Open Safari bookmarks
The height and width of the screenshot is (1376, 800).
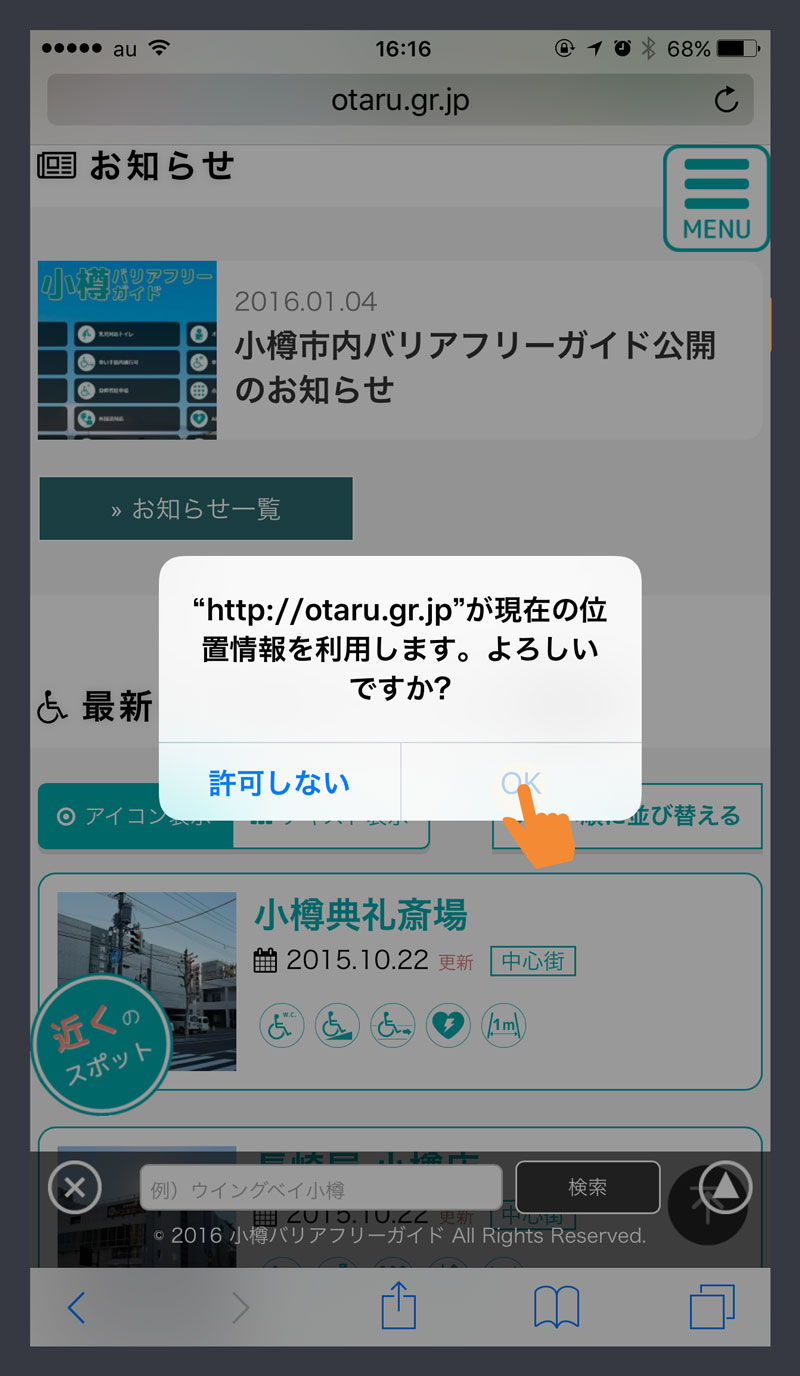[556, 1307]
